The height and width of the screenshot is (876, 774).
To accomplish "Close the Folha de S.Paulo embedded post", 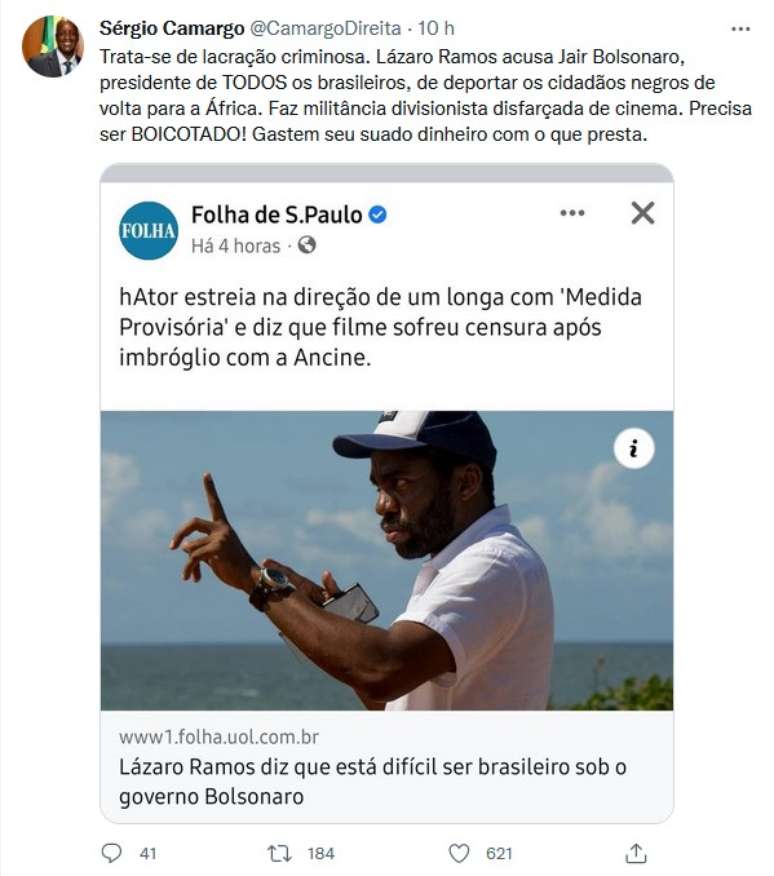I will (642, 213).
